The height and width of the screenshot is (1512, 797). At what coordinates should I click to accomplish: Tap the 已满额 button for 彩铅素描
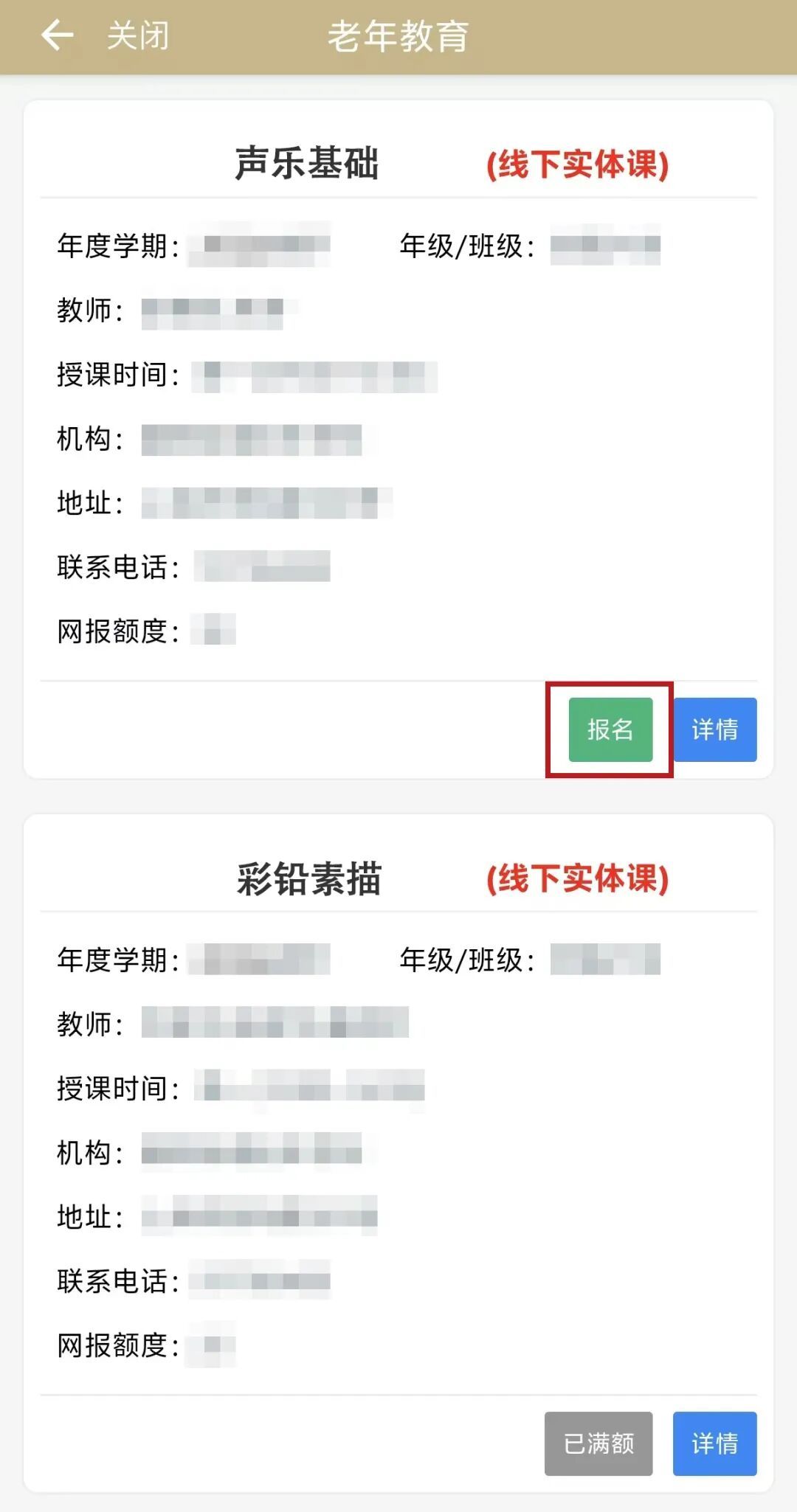[x=598, y=1443]
